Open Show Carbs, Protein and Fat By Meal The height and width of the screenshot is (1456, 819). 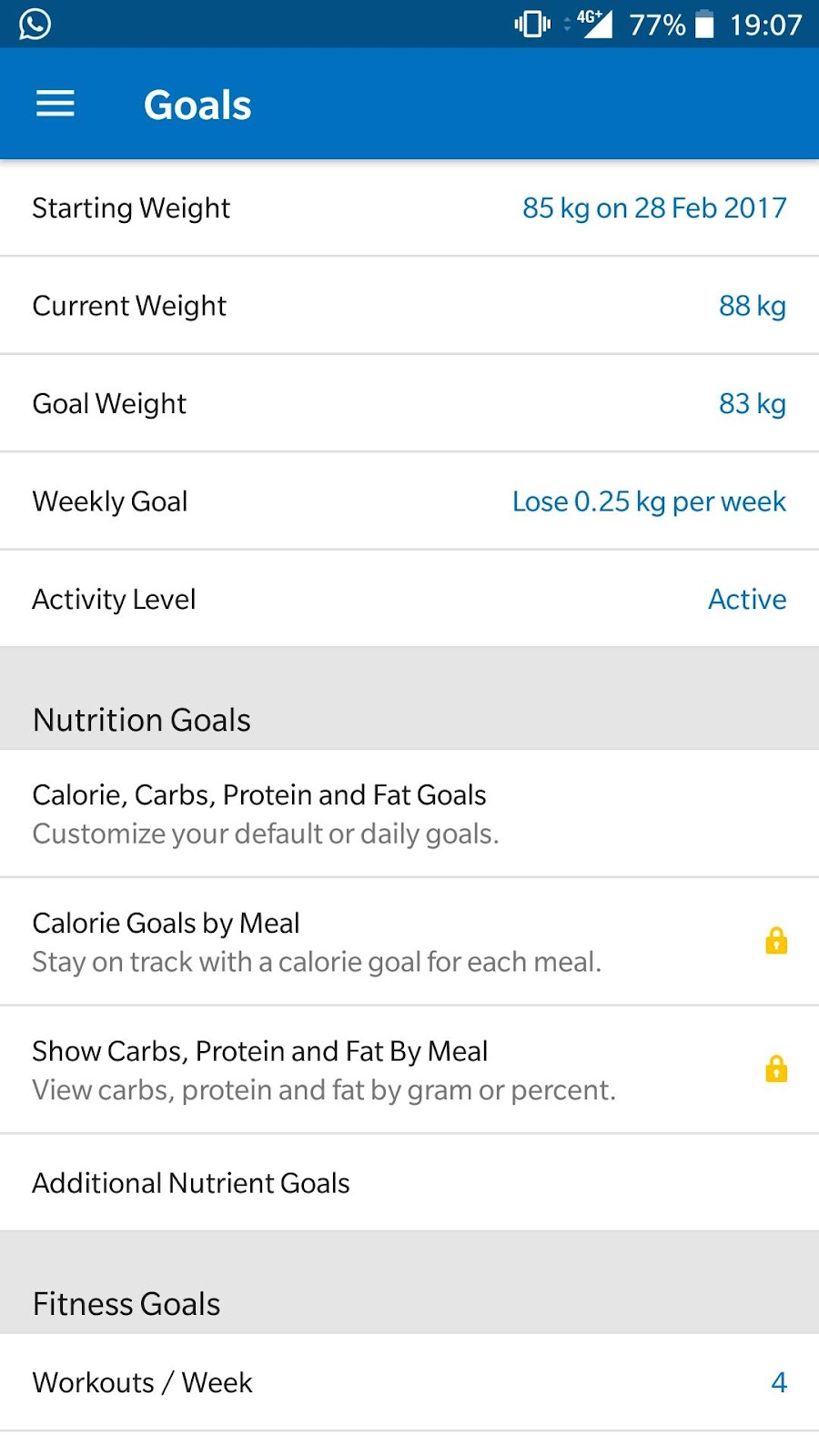409,1069
